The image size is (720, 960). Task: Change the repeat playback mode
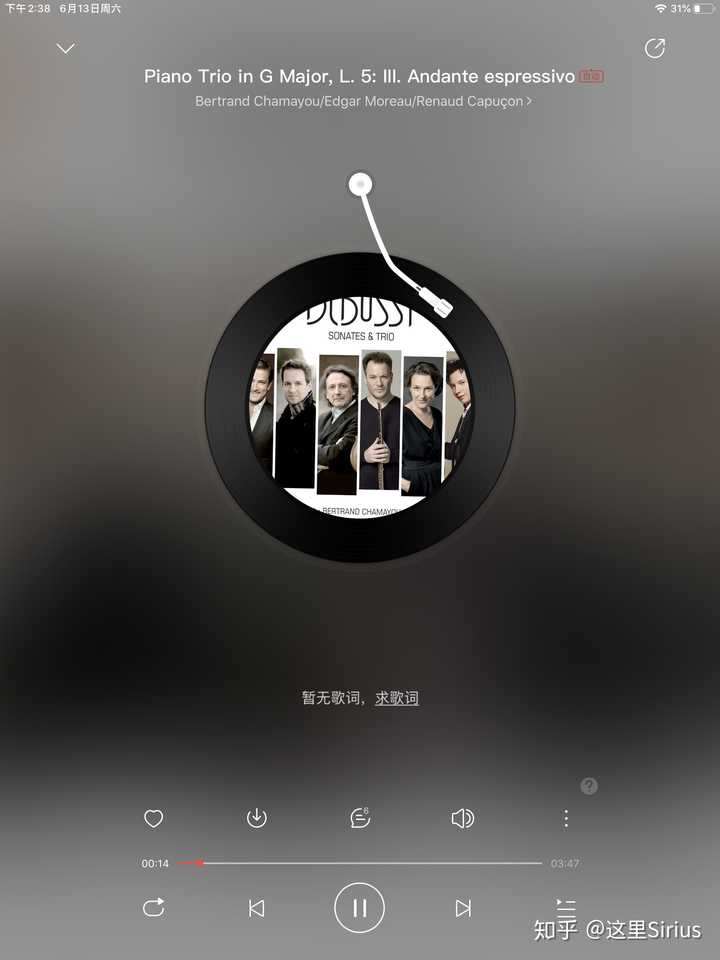[x=153, y=908]
